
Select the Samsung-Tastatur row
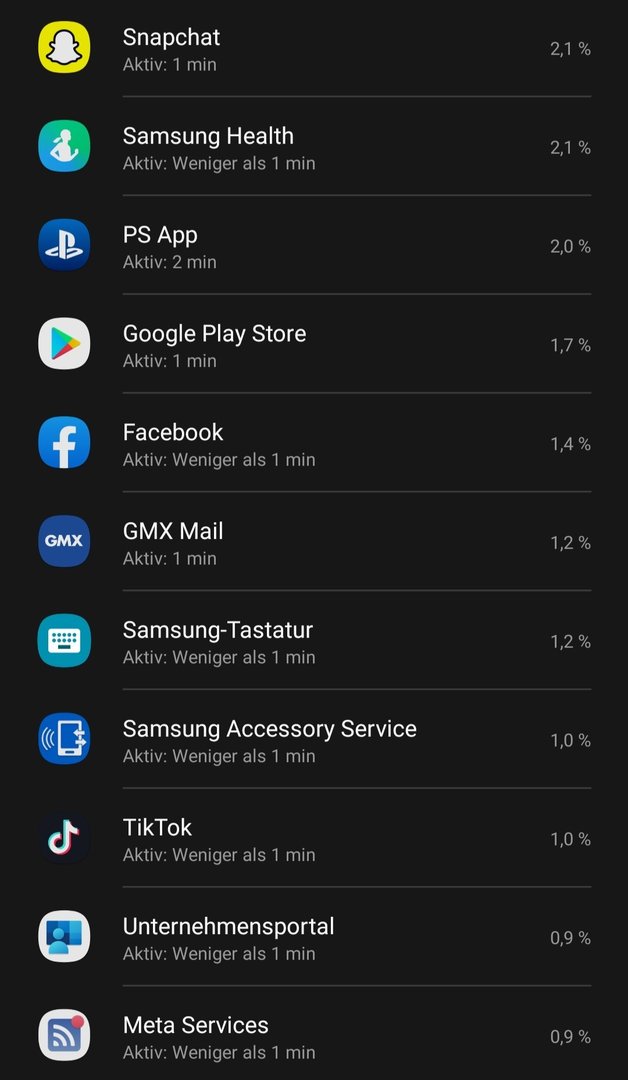(314, 640)
